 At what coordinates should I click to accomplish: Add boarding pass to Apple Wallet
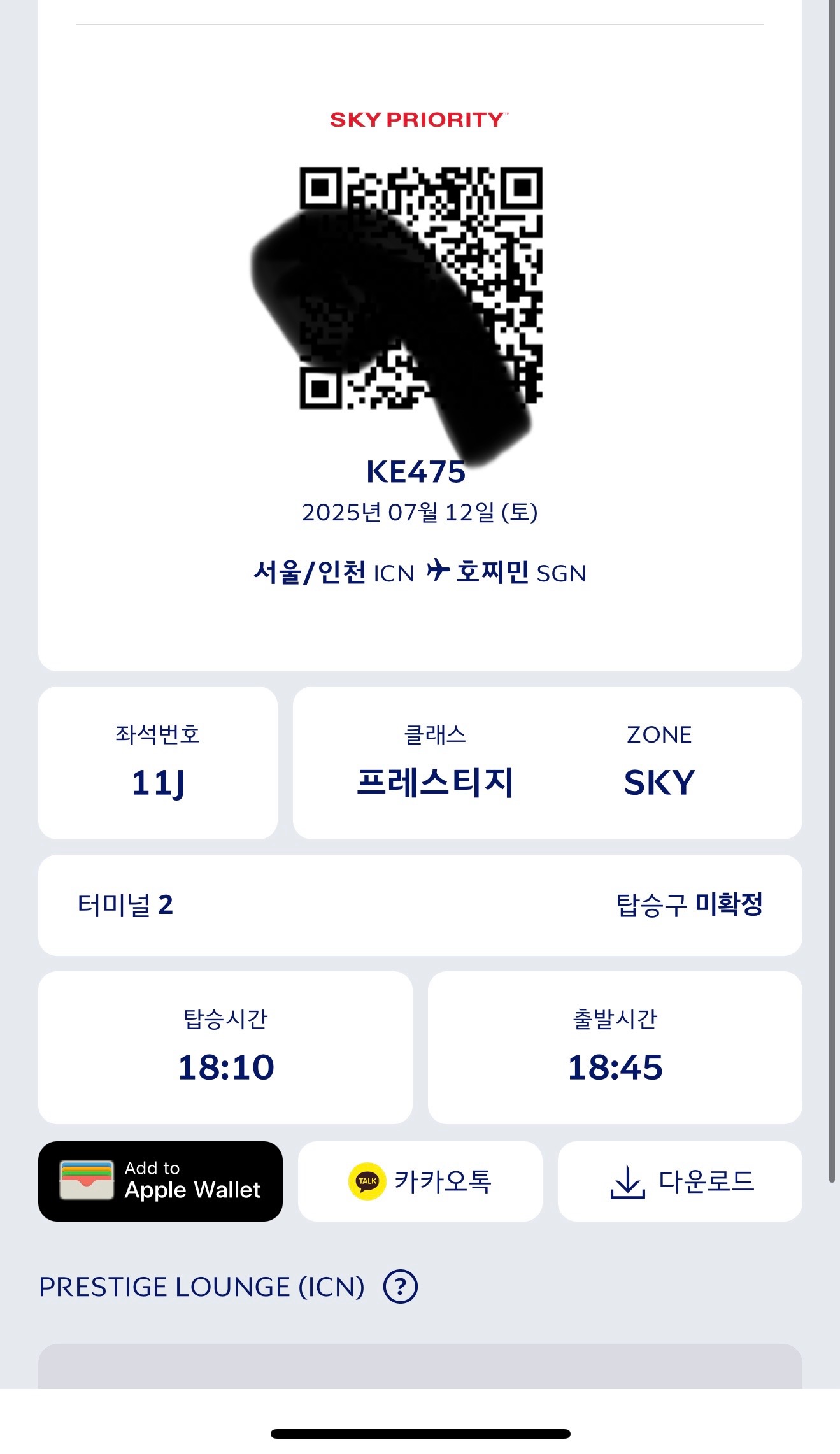(160, 1181)
